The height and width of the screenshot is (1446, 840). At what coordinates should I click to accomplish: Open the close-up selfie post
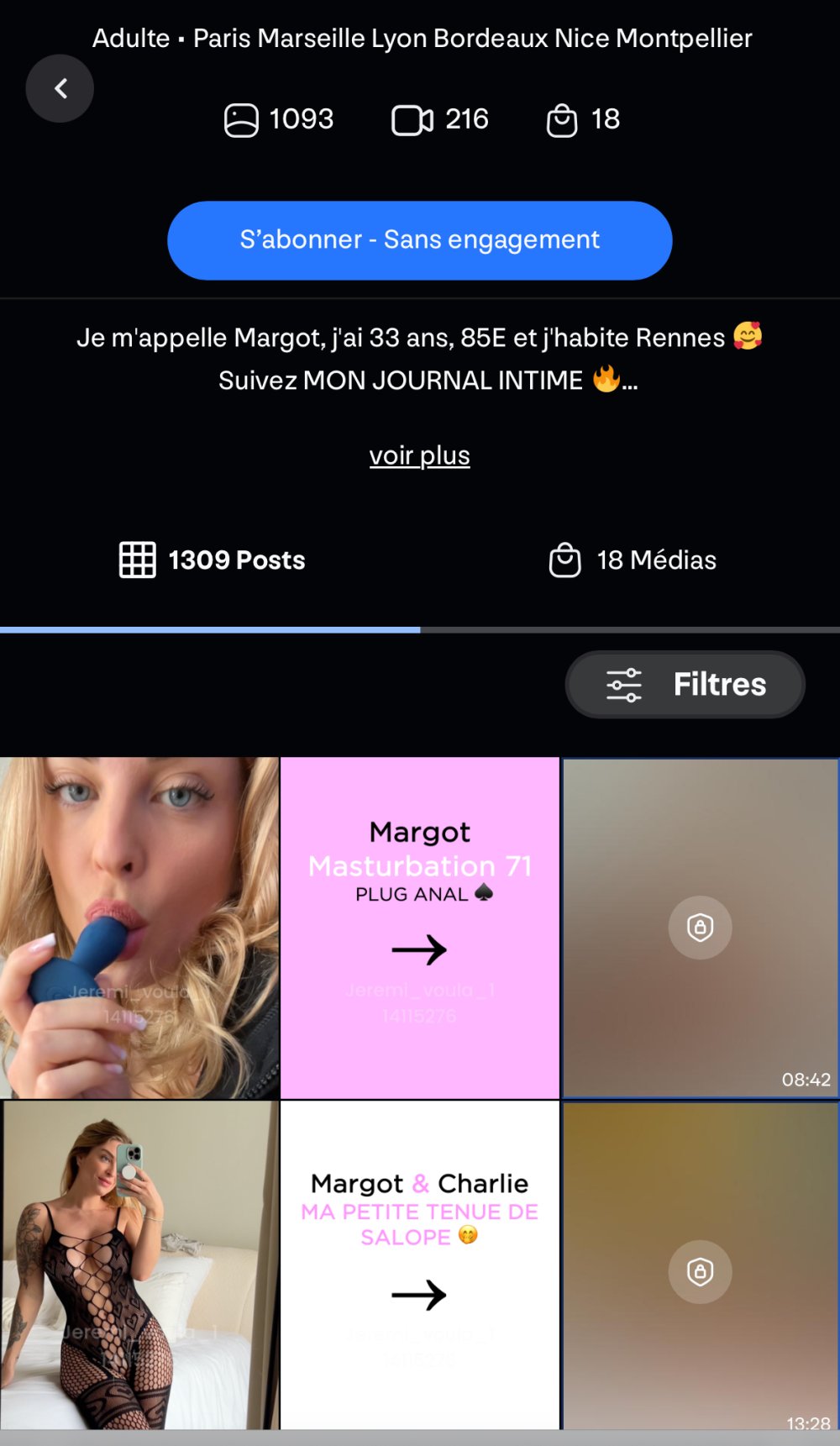pyautogui.click(x=139, y=928)
